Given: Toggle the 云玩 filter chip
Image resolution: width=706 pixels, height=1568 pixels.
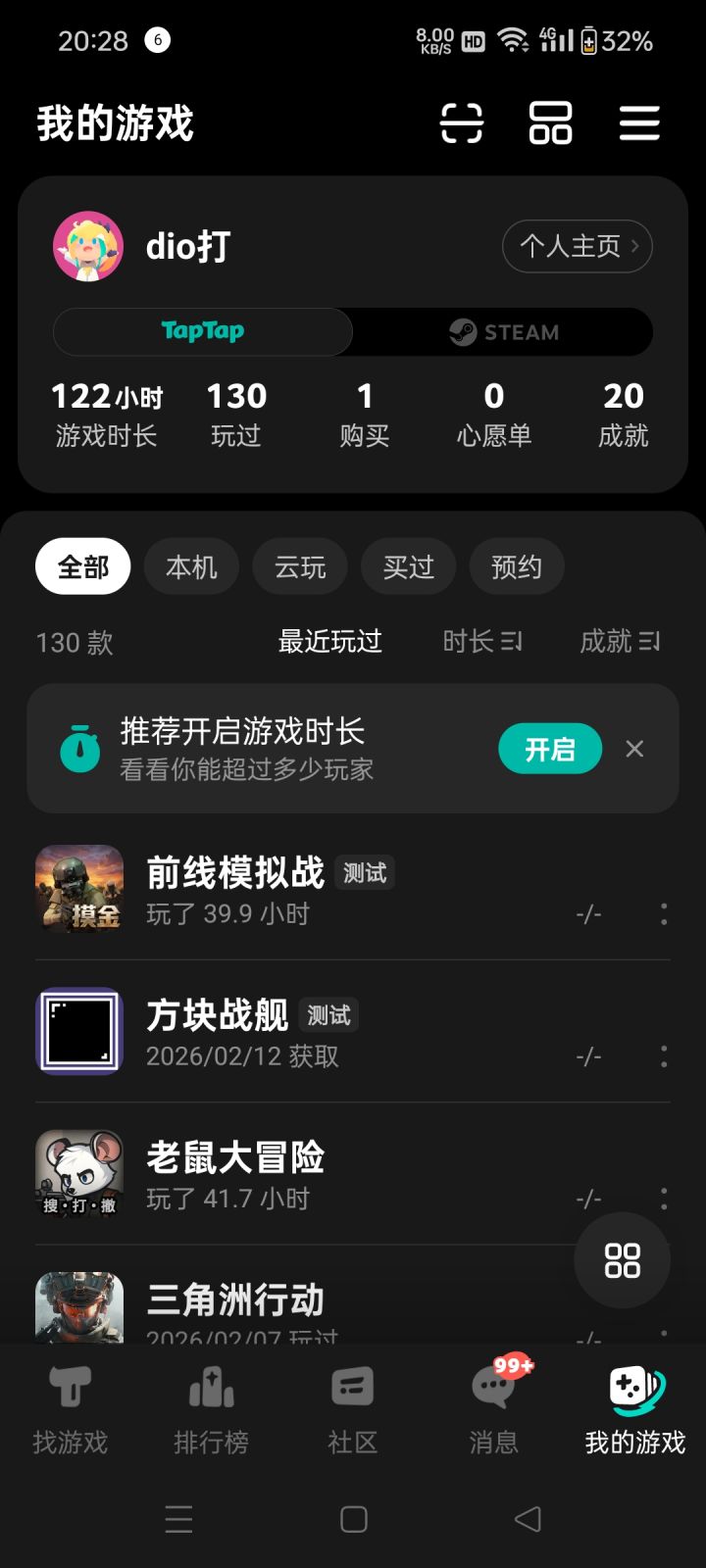Looking at the screenshot, I should click(299, 566).
